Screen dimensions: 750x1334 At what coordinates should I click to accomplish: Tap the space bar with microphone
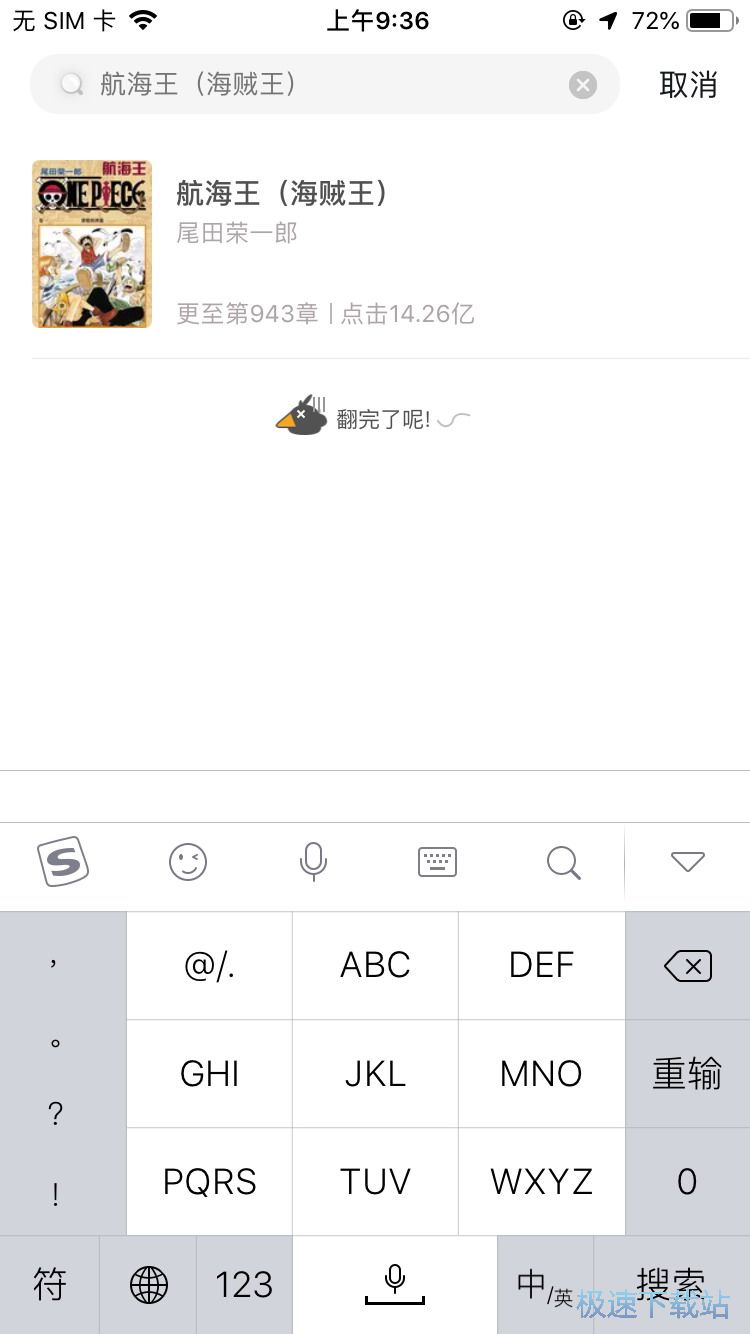(x=395, y=1284)
